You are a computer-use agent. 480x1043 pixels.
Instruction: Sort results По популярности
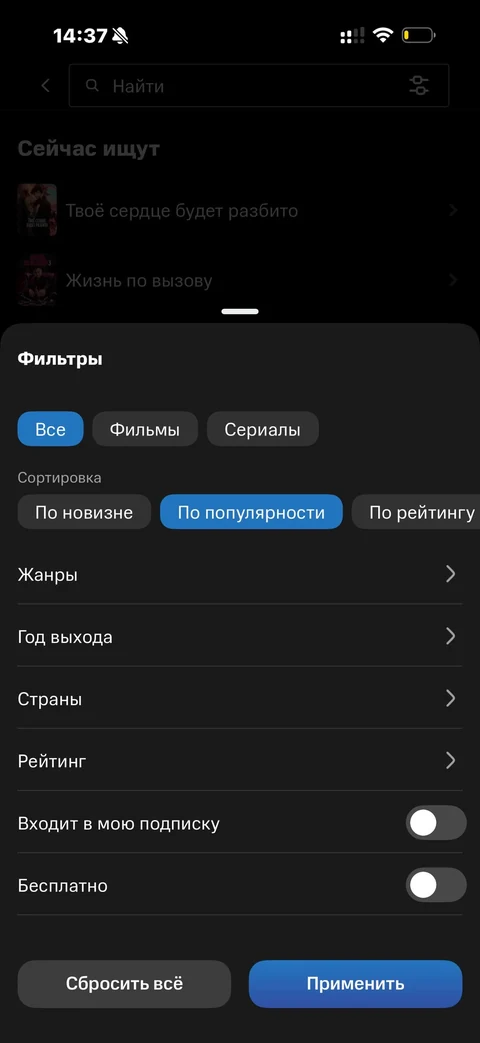click(251, 512)
